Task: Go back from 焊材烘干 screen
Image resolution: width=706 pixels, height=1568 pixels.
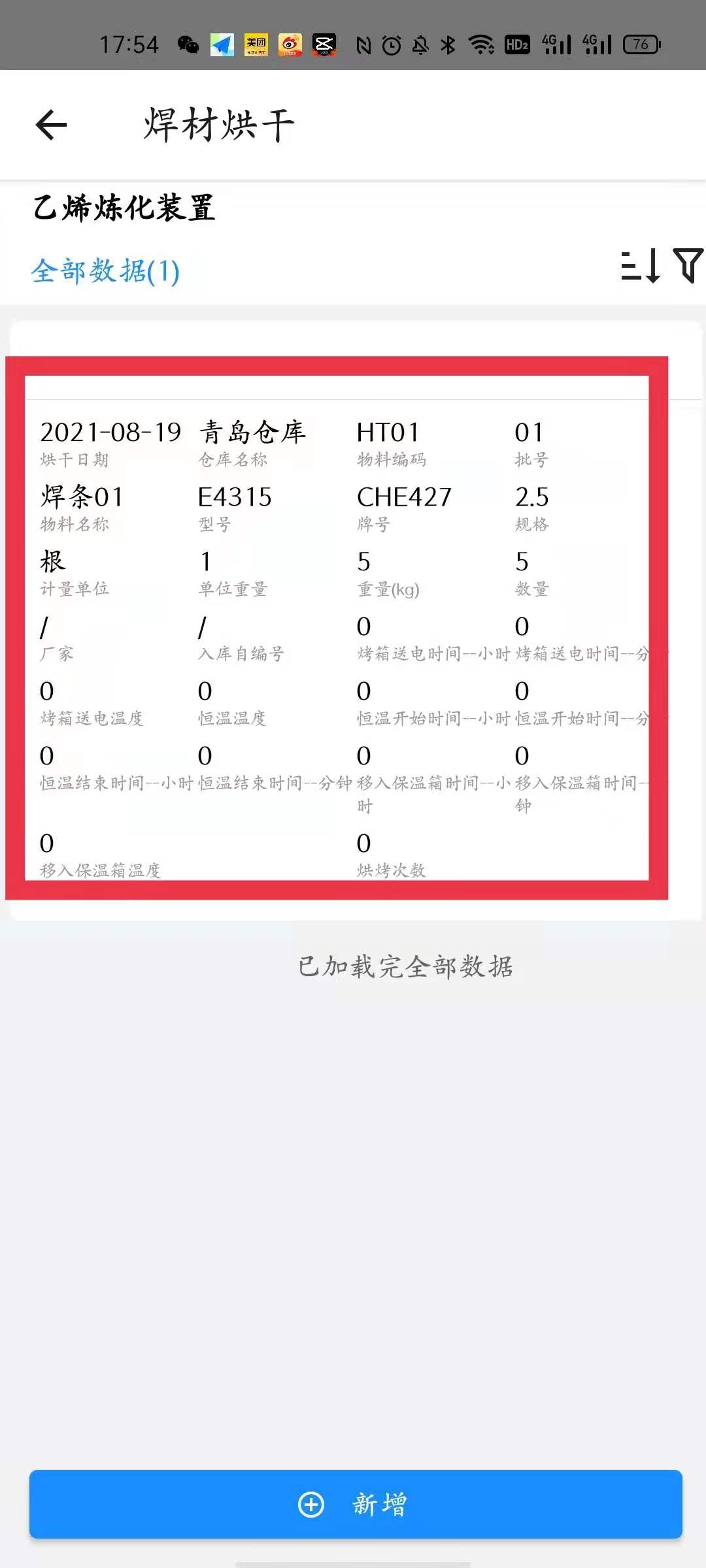Action: tap(52, 125)
